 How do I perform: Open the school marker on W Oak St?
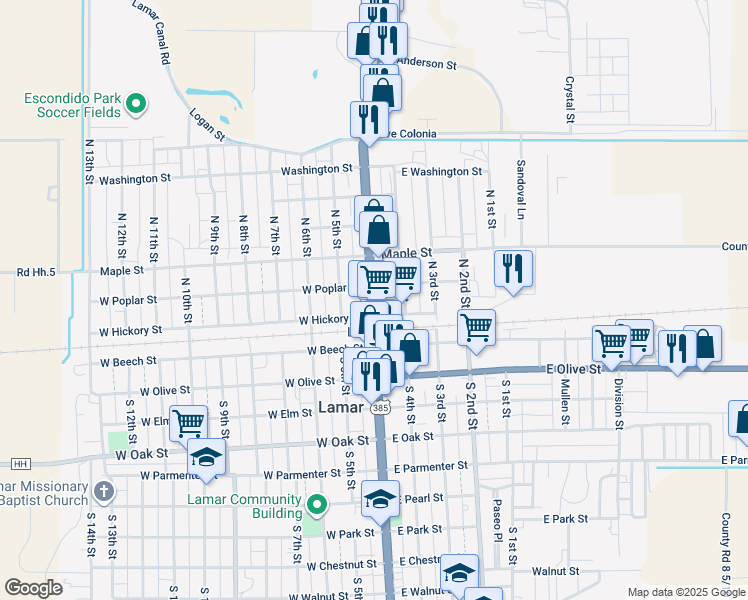pos(207,458)
